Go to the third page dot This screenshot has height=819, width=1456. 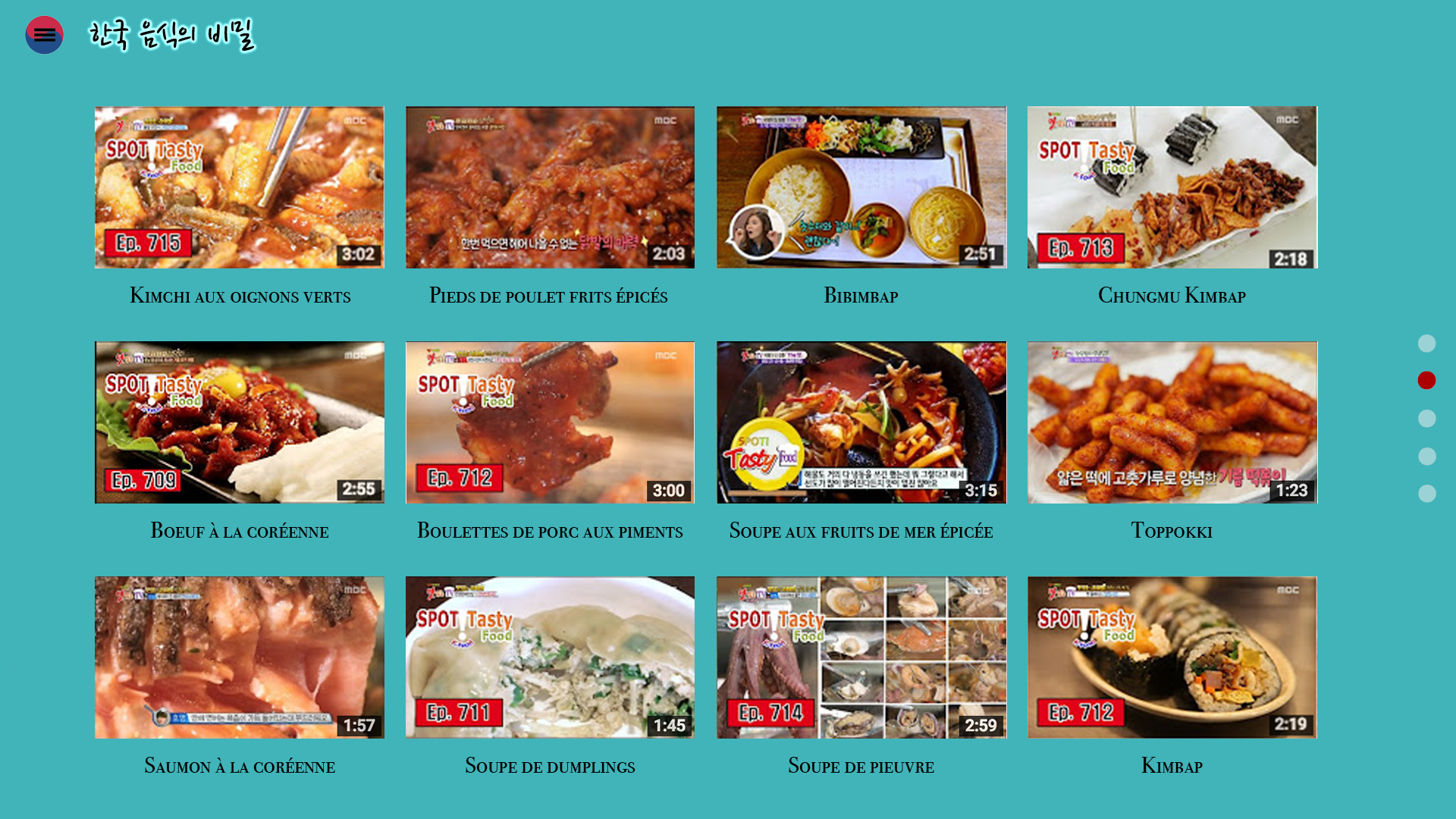pyautogui.click(x=1426, y=419)
